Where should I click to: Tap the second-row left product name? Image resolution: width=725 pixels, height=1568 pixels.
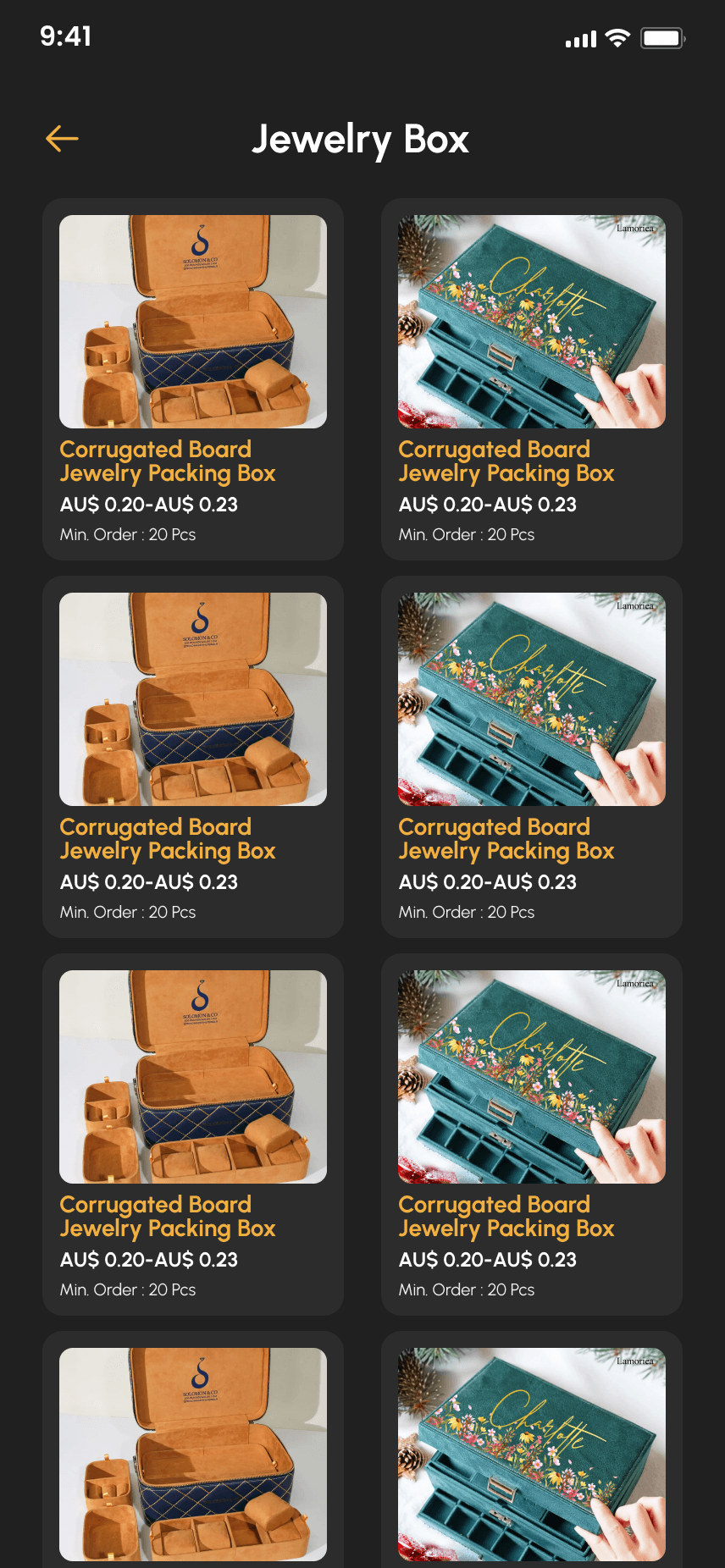[167, 839]
